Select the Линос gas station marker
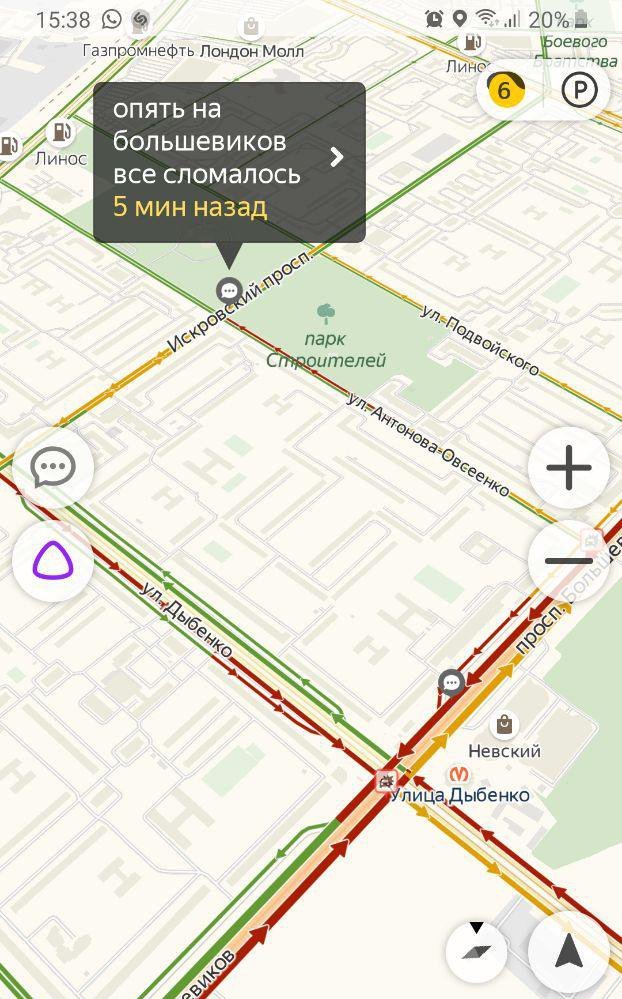This screenshot has height=999, width=622. [62, 132]
